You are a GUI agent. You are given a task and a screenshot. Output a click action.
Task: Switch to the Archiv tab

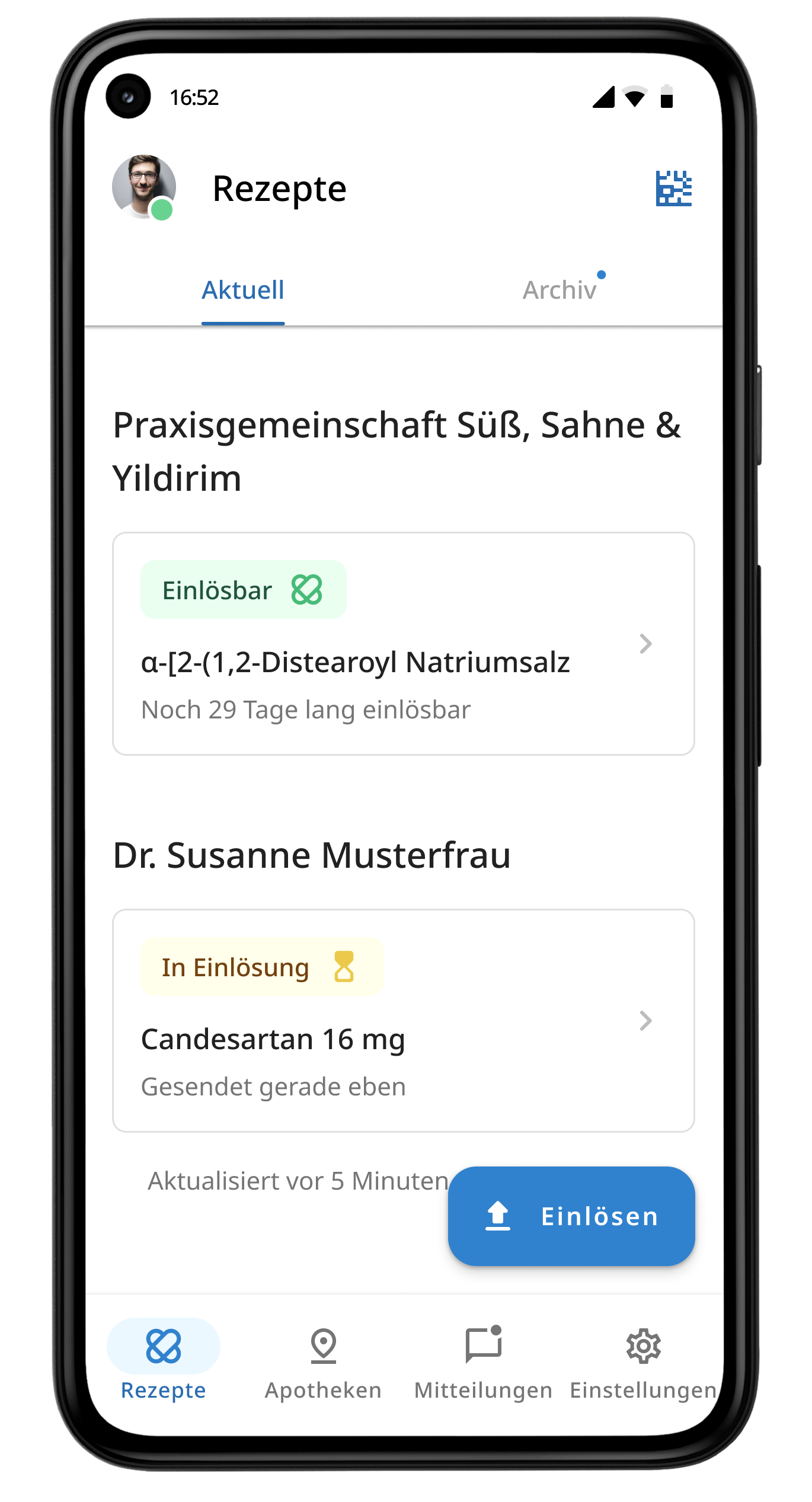click(x=560, y=290)
